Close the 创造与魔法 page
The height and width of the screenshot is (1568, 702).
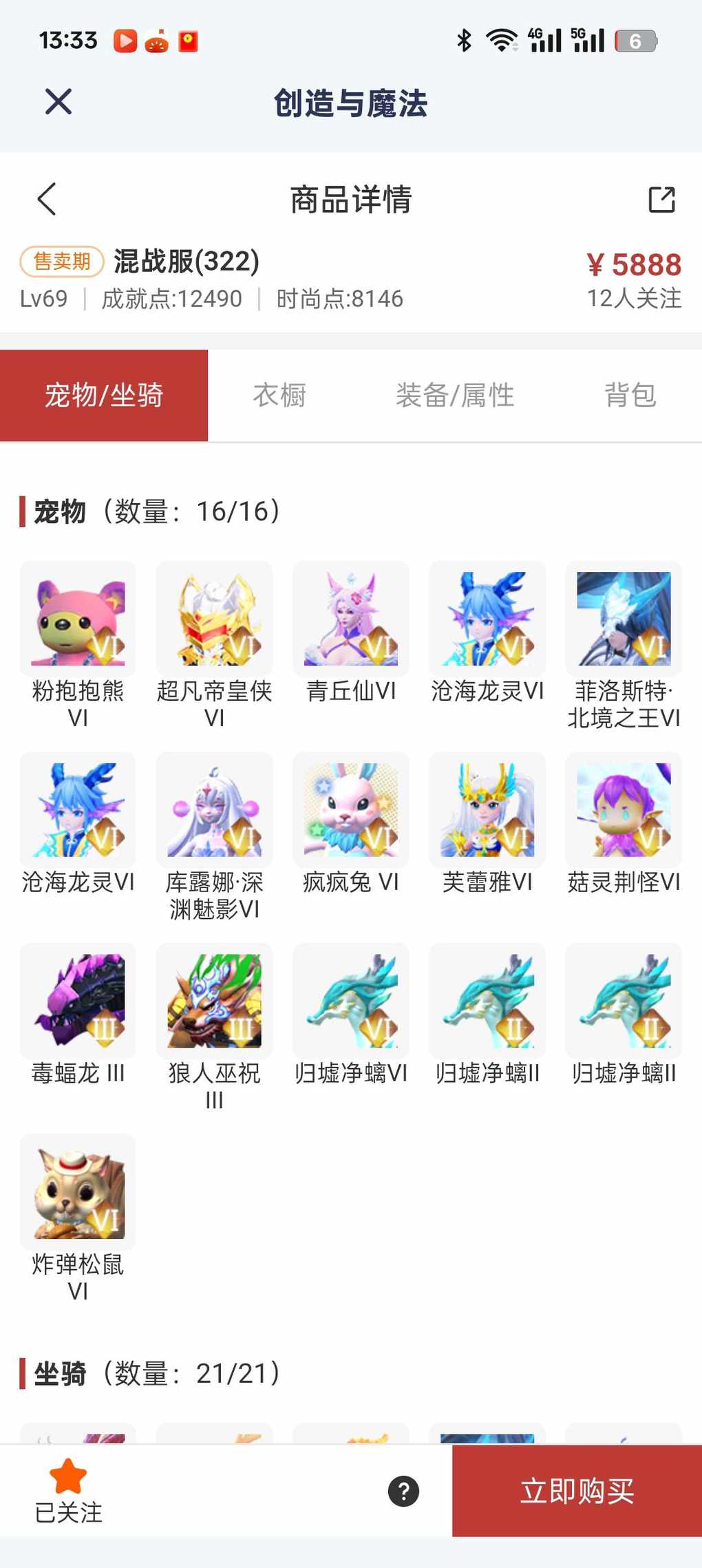(58, 102)
